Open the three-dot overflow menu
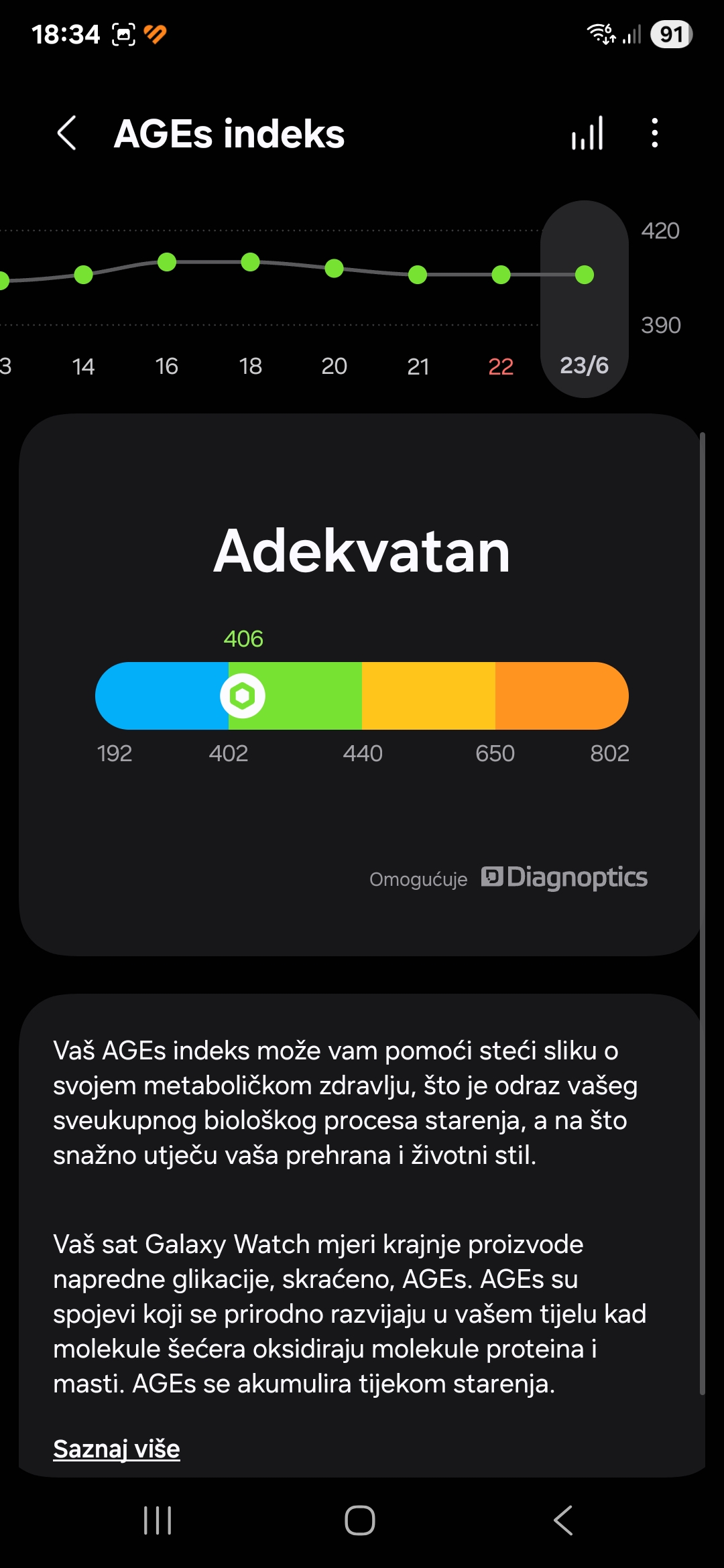The width and height of the screenshot is (724, 1568). 654,133
